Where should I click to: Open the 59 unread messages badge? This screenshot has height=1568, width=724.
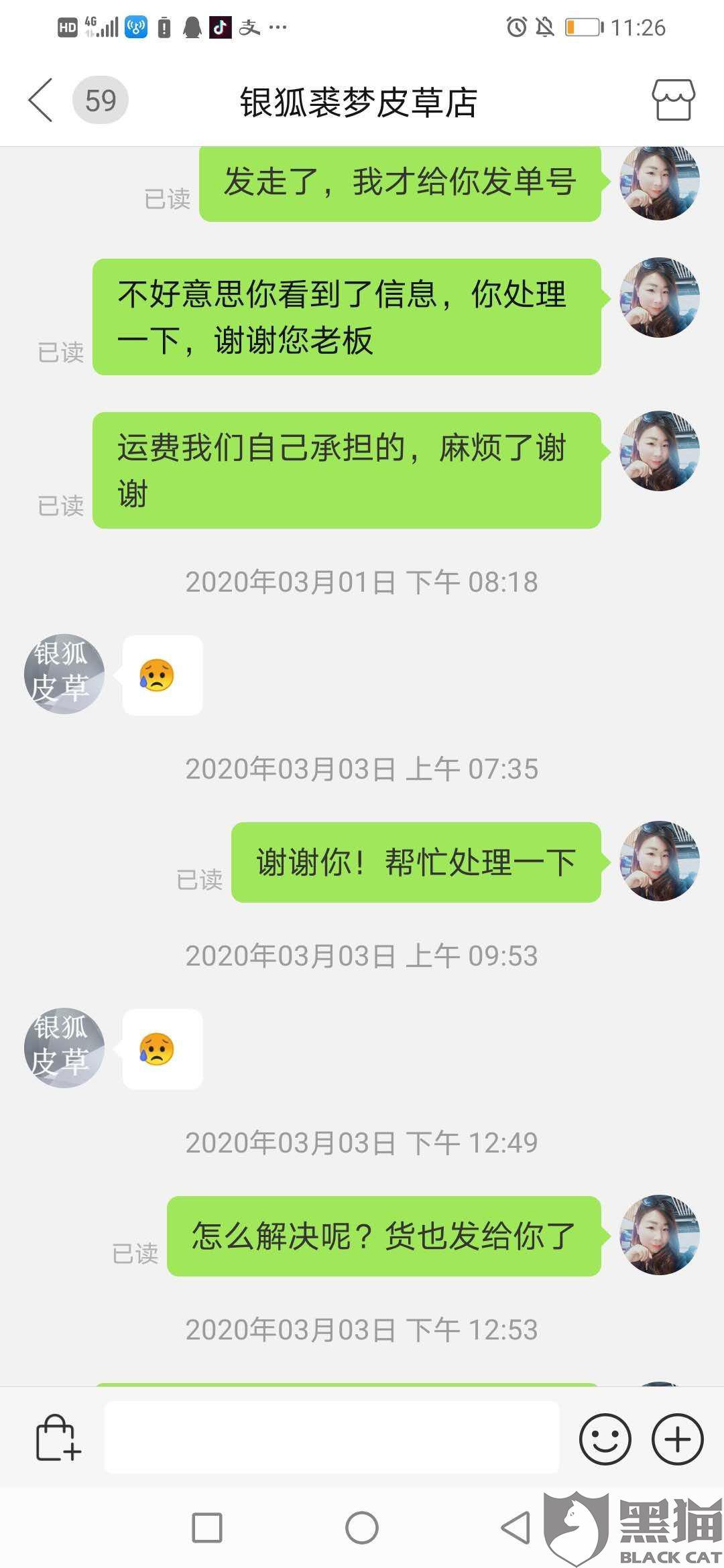(x=101, y=101)
